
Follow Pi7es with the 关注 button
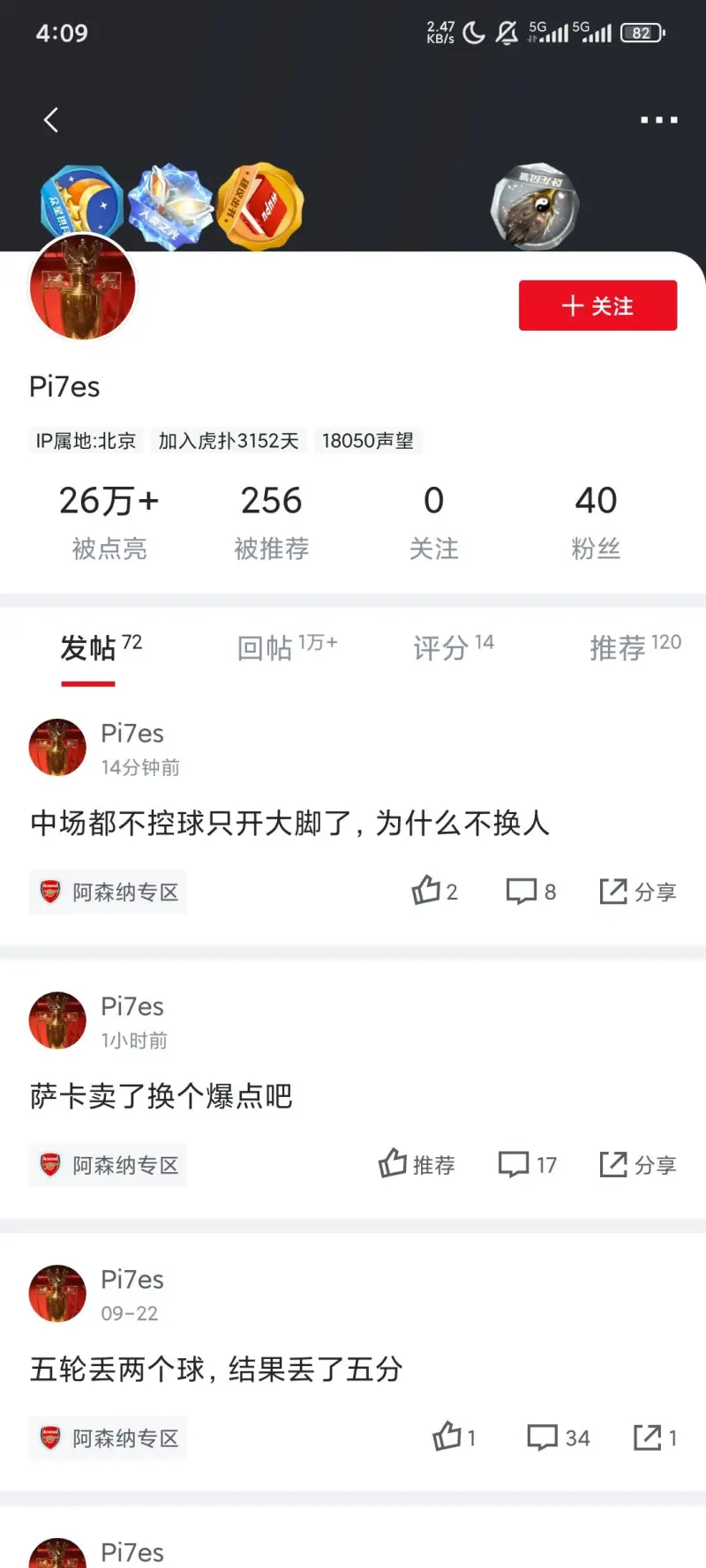tap(597, 306)
